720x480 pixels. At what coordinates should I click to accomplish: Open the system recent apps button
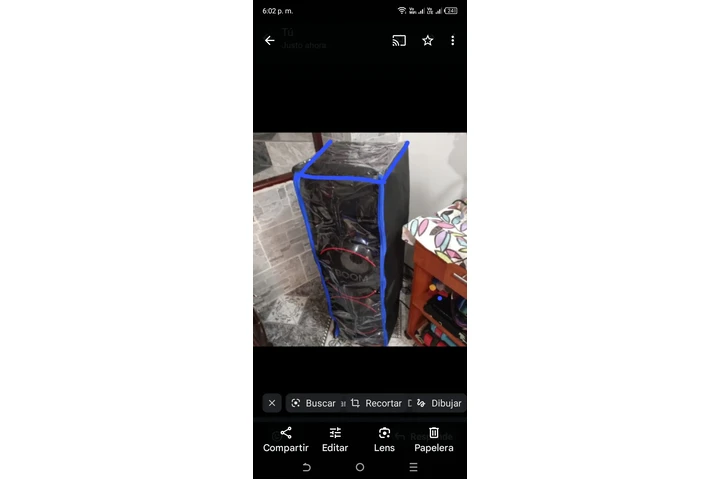pyautogui.click(x=413, y=467)
